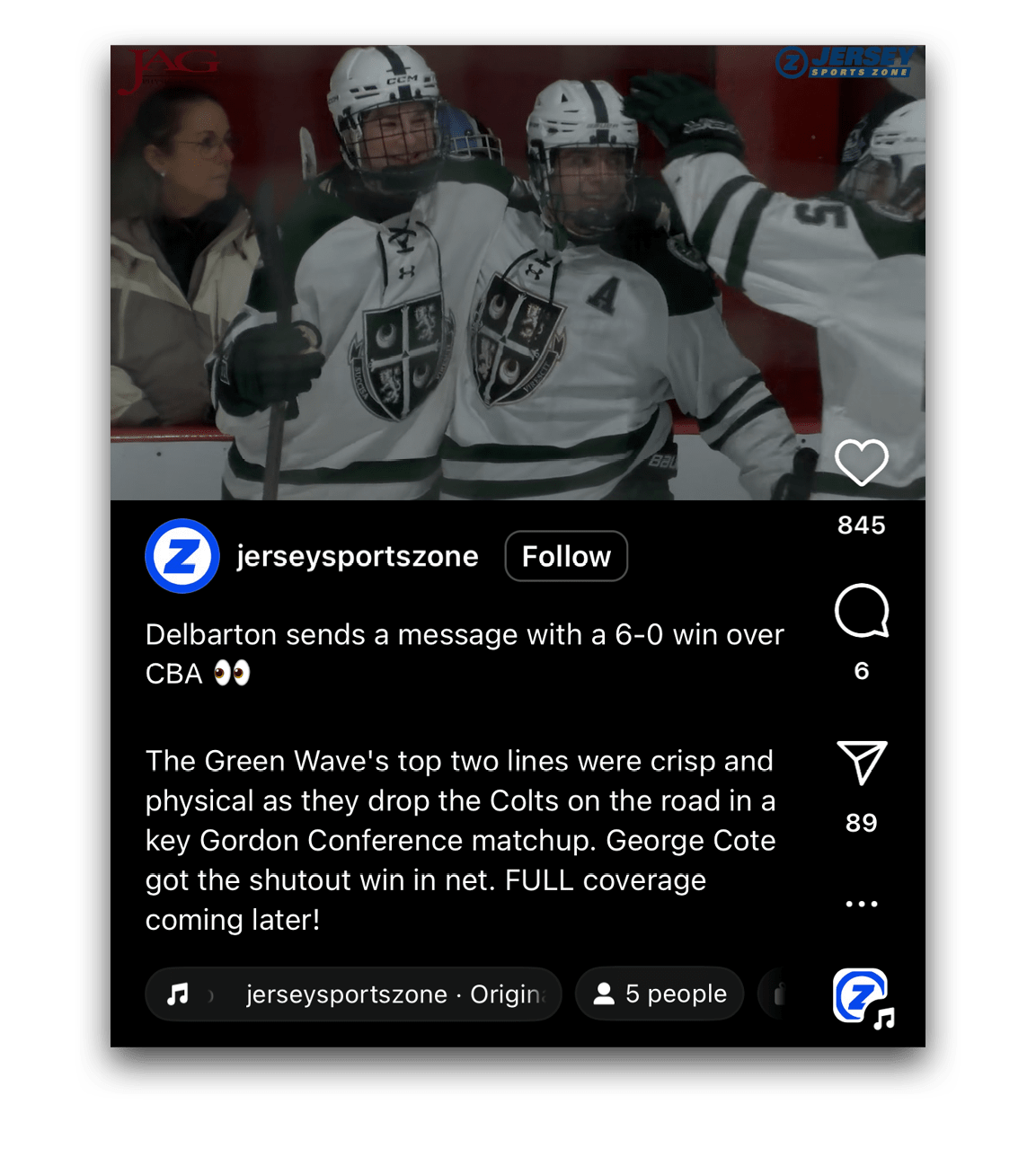
Task: Like the Delbarton hockey reel
Action: click(861, 463)
